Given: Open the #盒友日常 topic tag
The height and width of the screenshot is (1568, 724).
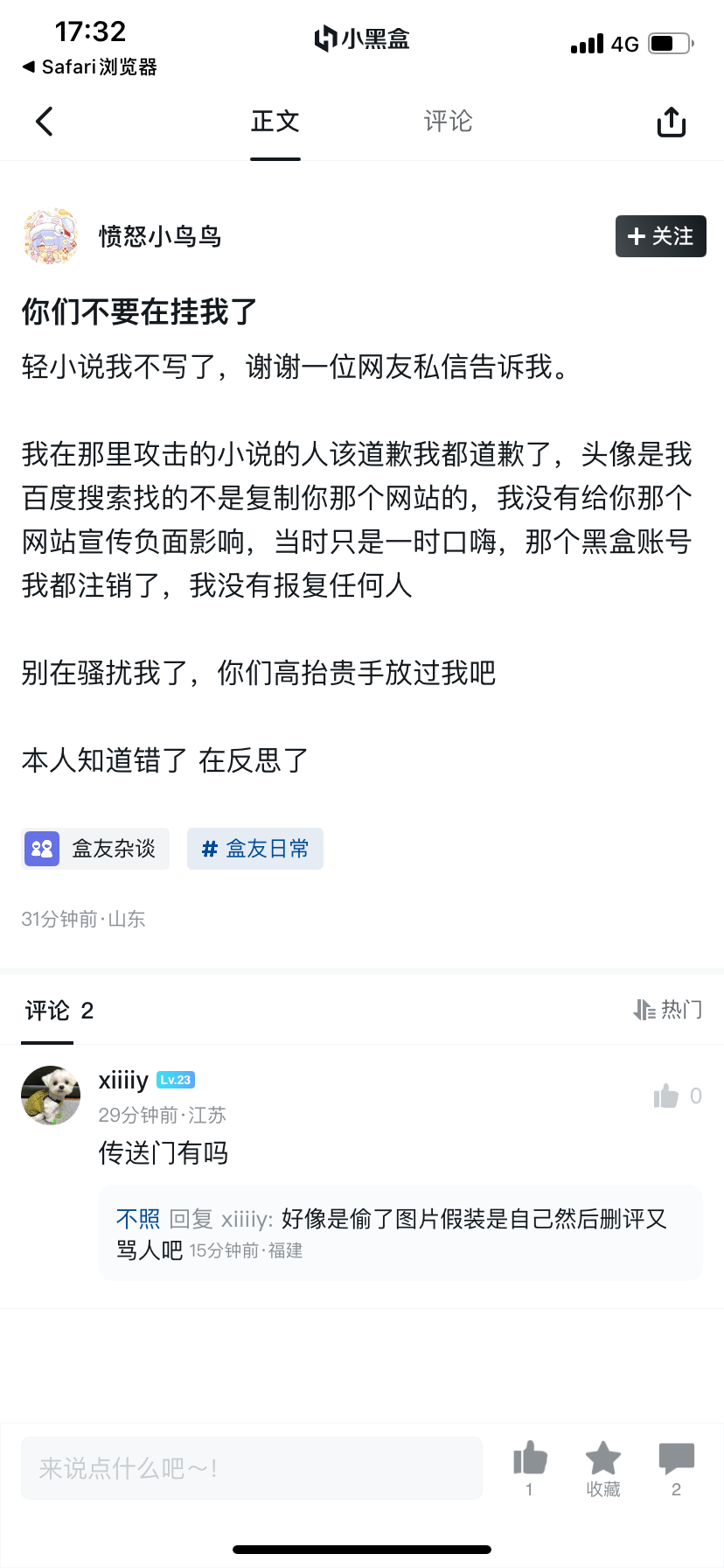Looking at the screenshot, I should 255,849.
